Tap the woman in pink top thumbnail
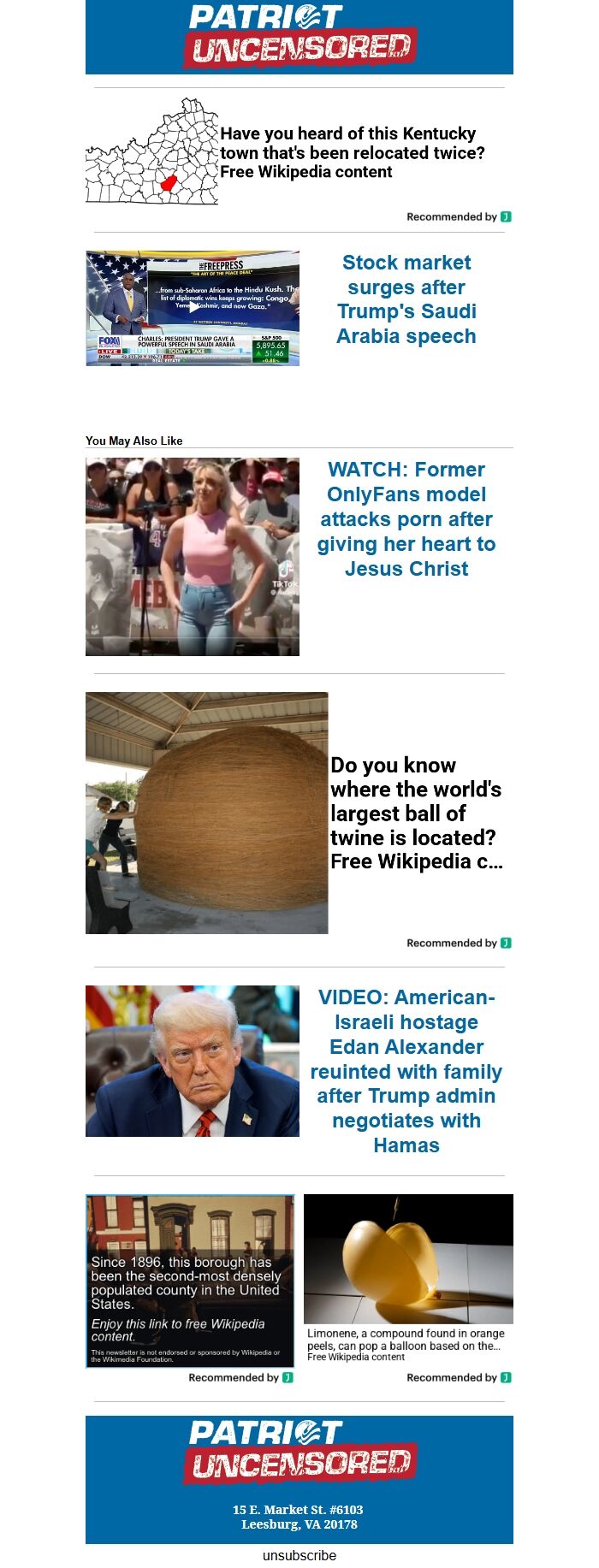Viewport: 599px width, 1568px height. point(193,557)
